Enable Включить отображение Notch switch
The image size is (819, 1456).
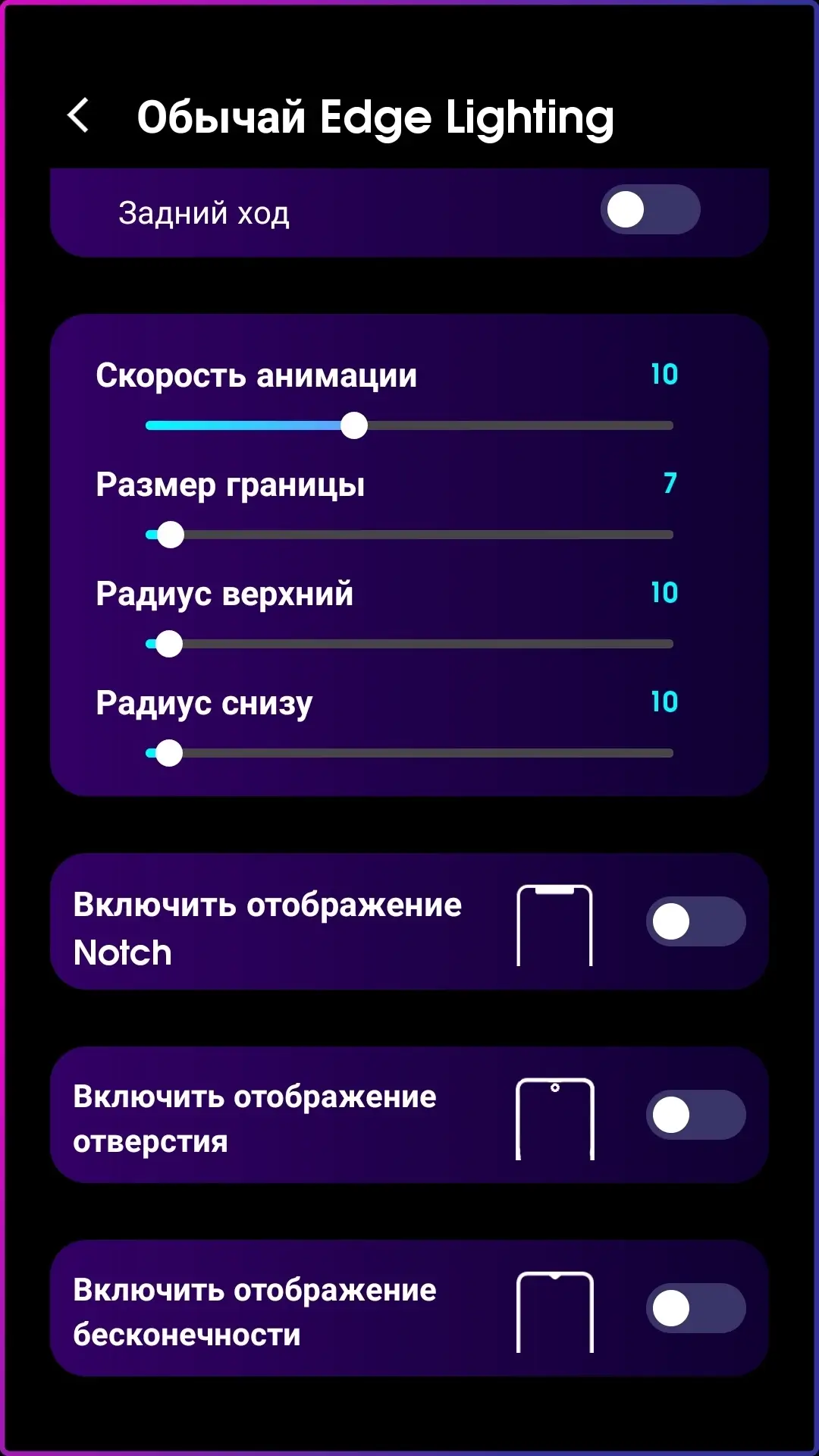pos(695,921)
